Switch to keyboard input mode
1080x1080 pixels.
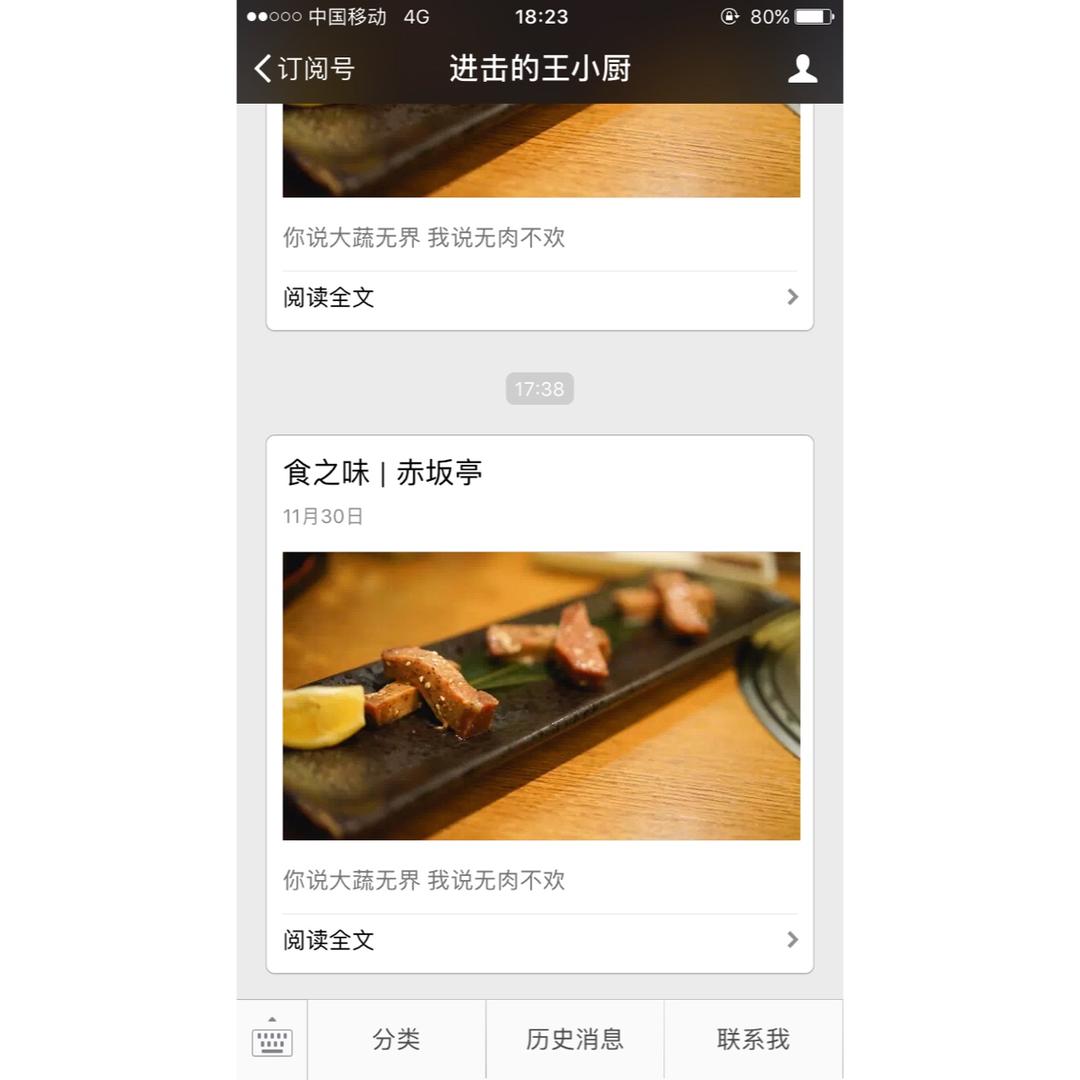click(x=272, y=1039)
